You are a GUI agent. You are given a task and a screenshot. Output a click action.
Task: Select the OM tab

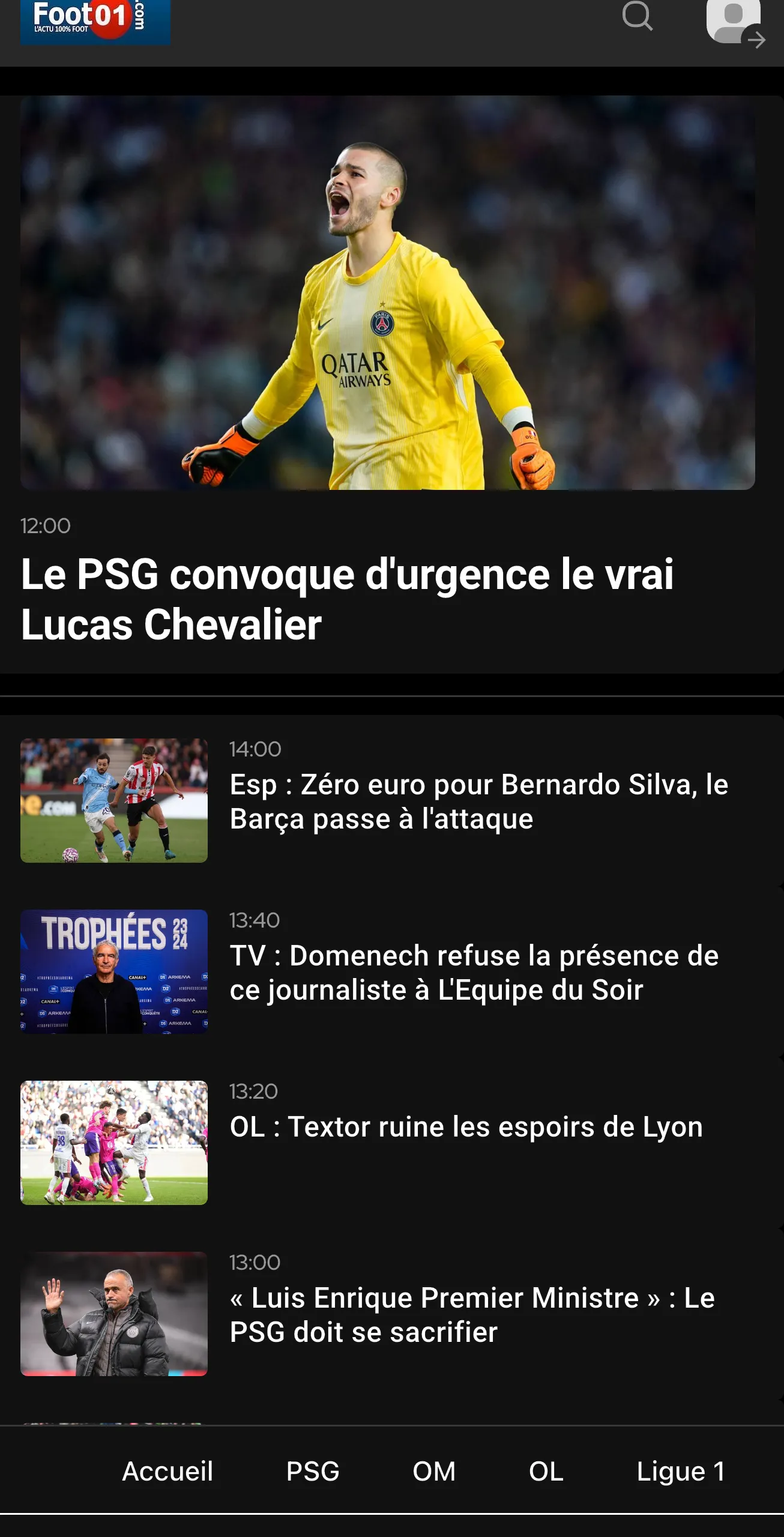point(433,1471)
